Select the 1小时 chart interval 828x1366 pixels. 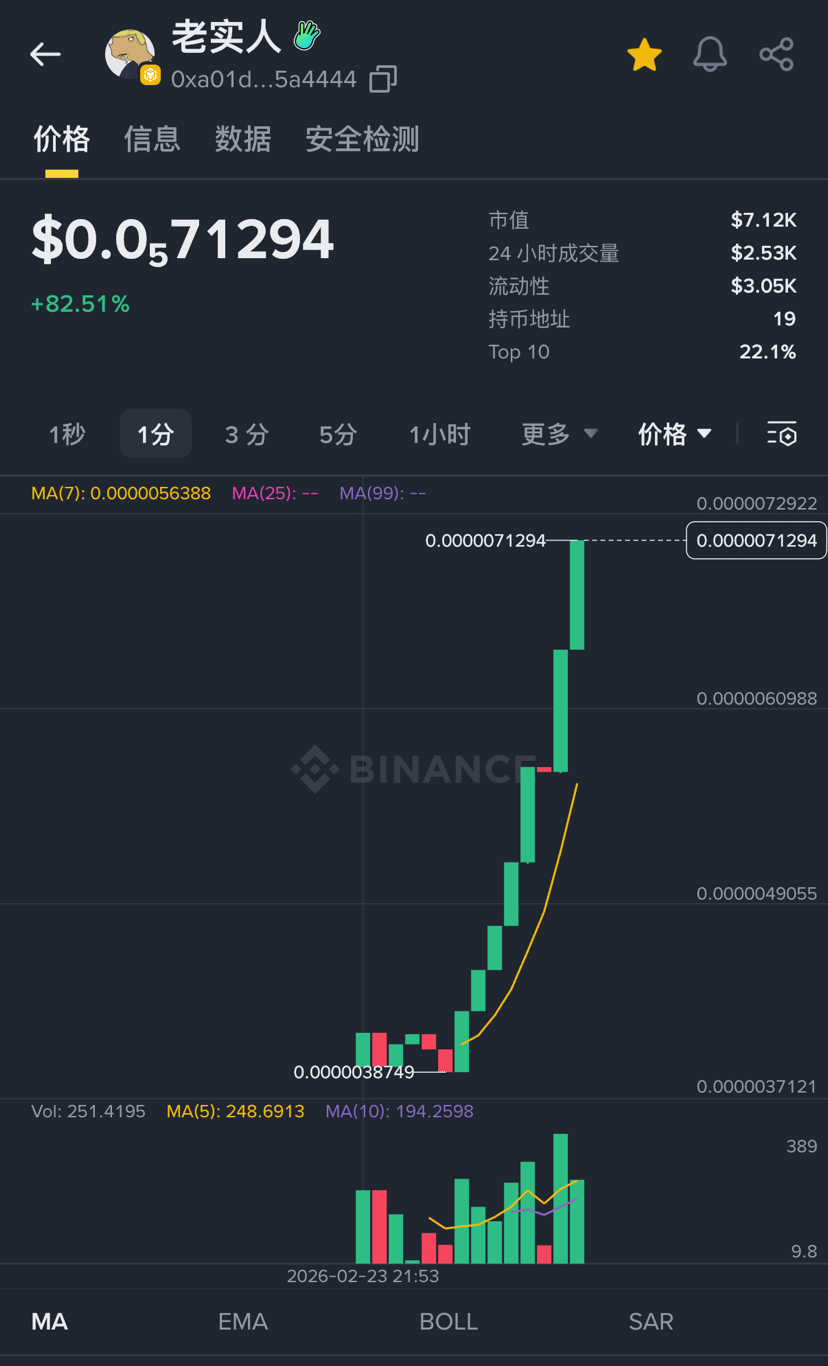(x=439, y=434)
